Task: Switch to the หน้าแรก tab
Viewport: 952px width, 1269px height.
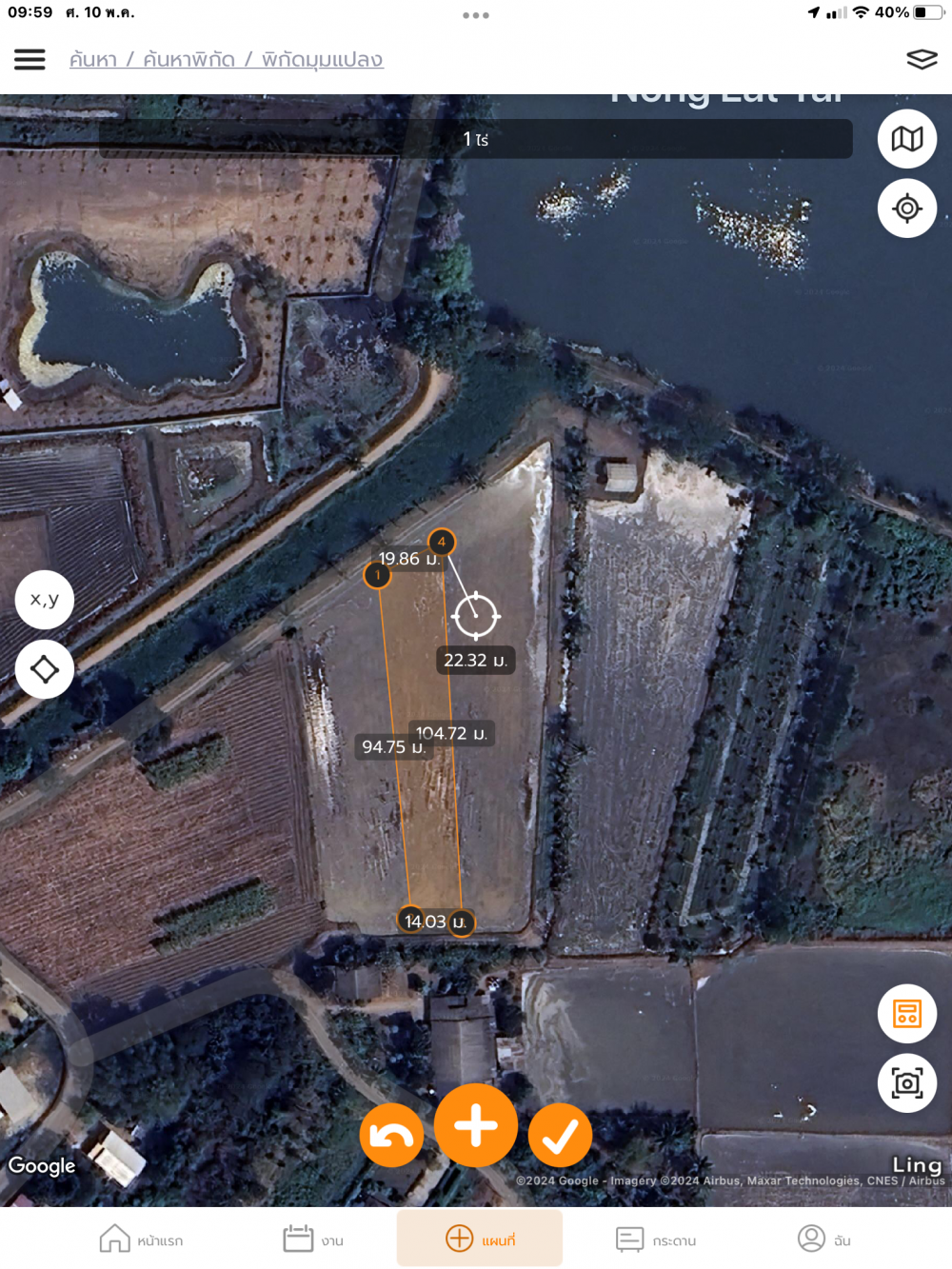Action: [x=141, y=1239]
